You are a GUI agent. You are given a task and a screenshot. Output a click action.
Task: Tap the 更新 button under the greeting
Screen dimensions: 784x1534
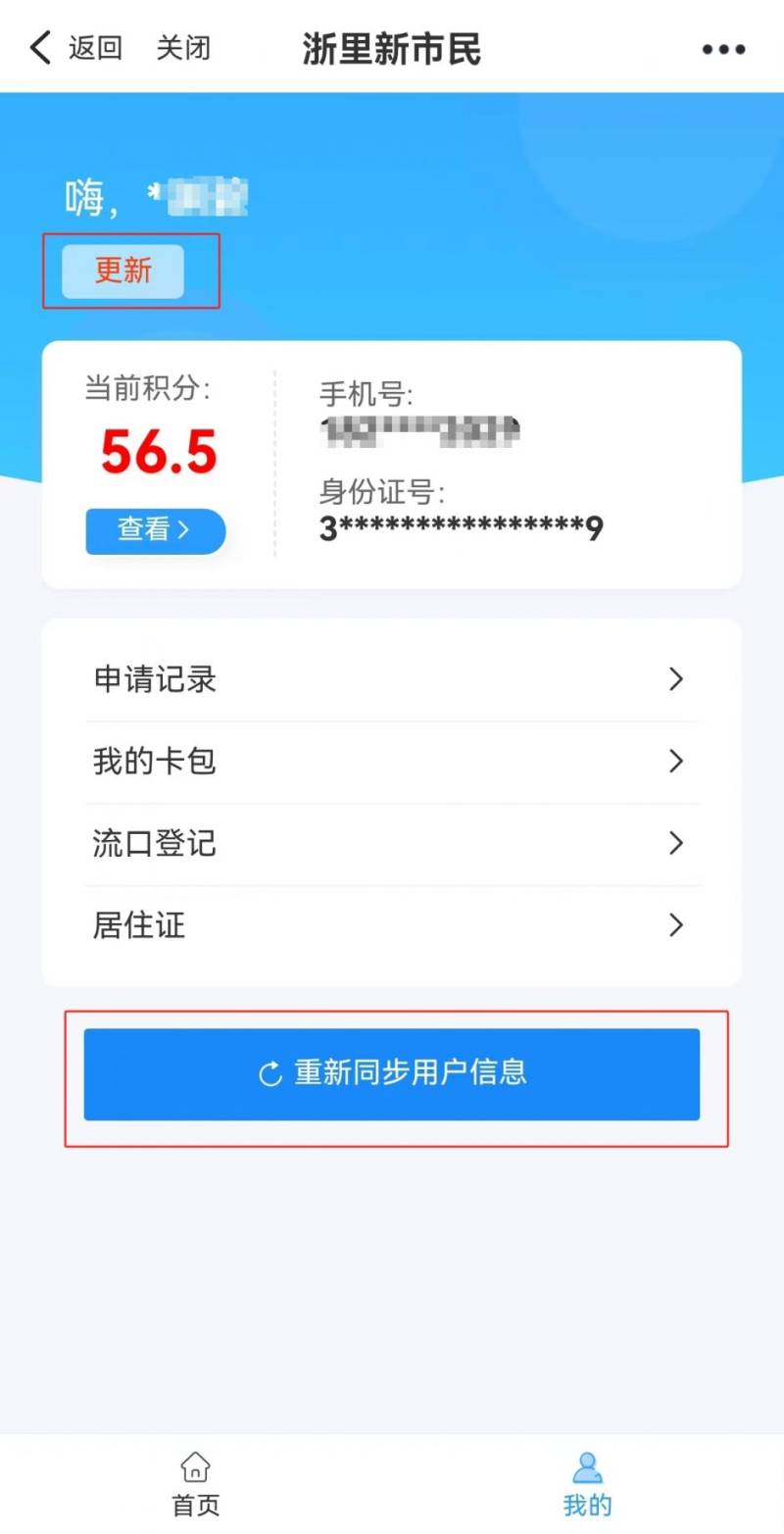point(123,272)
